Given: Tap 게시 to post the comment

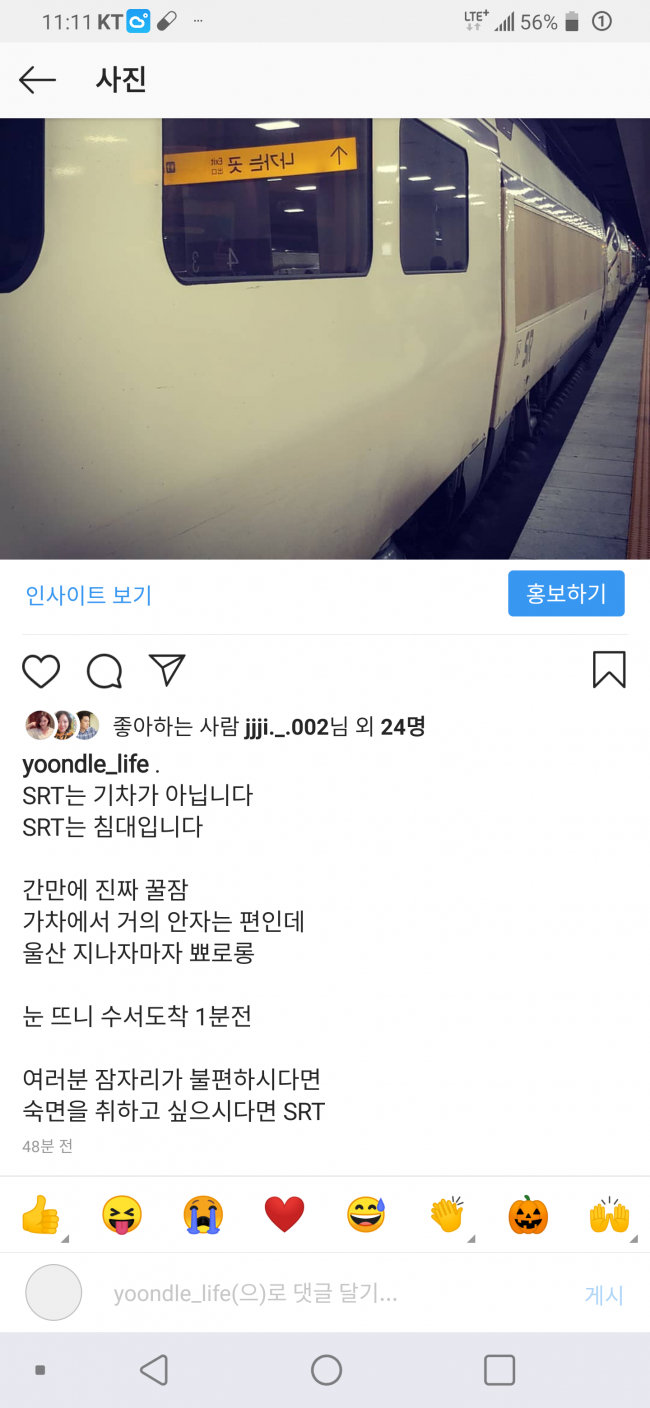Looking at the screenshot, I should click(604, 1295).
